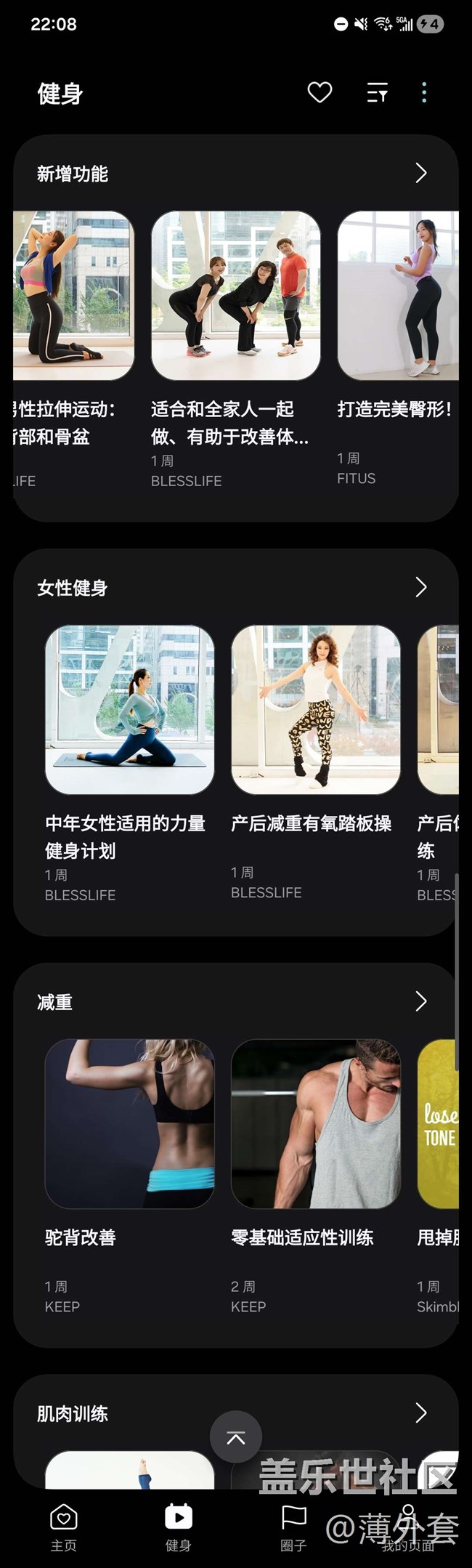Open the three-dot overflow menu
472x1568 pixels.
(x=424, y=92)
